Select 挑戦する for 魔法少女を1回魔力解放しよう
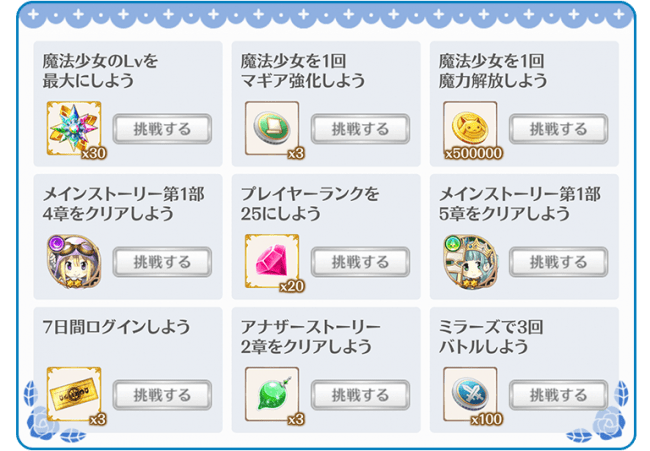The image size is (650, 451). (558, 129)
